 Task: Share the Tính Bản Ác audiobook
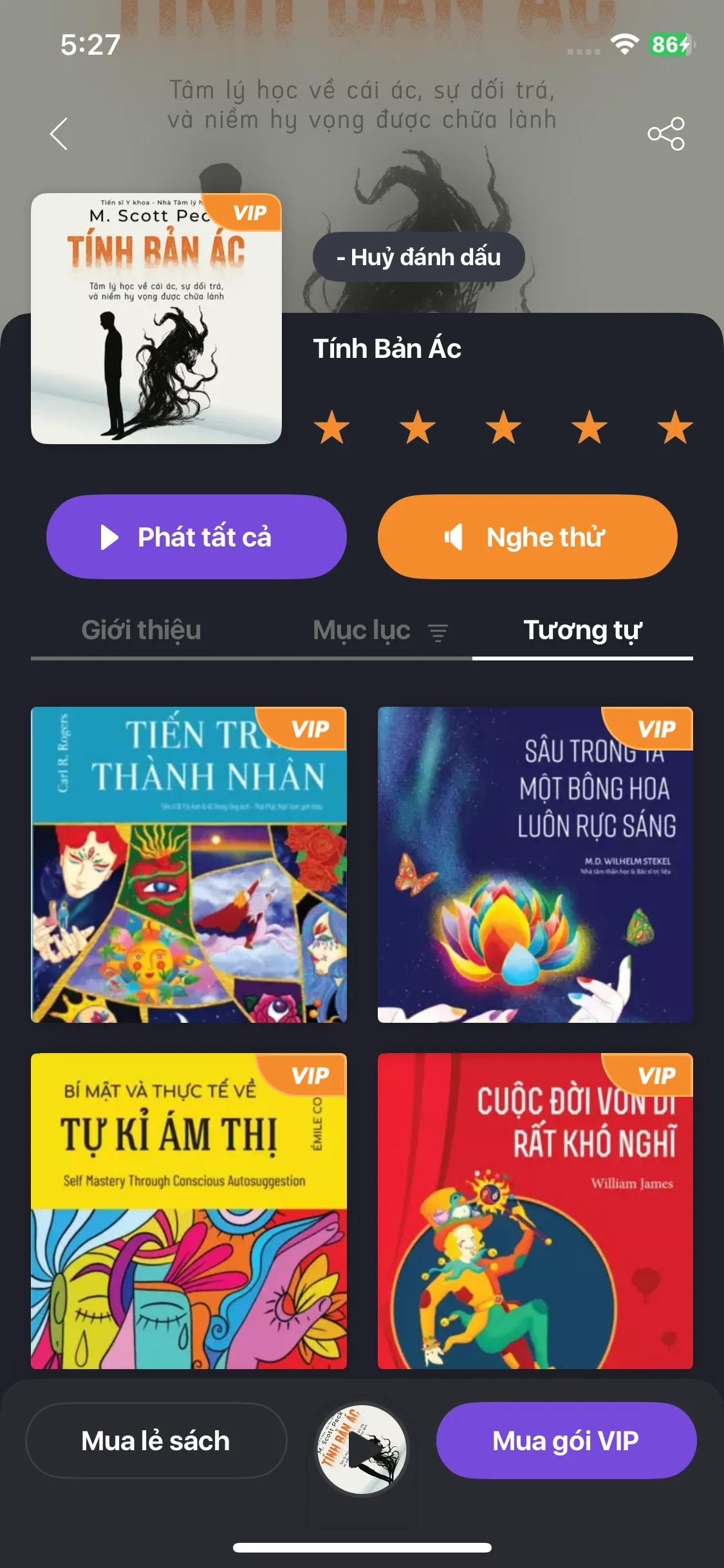(x=666, y=134)
